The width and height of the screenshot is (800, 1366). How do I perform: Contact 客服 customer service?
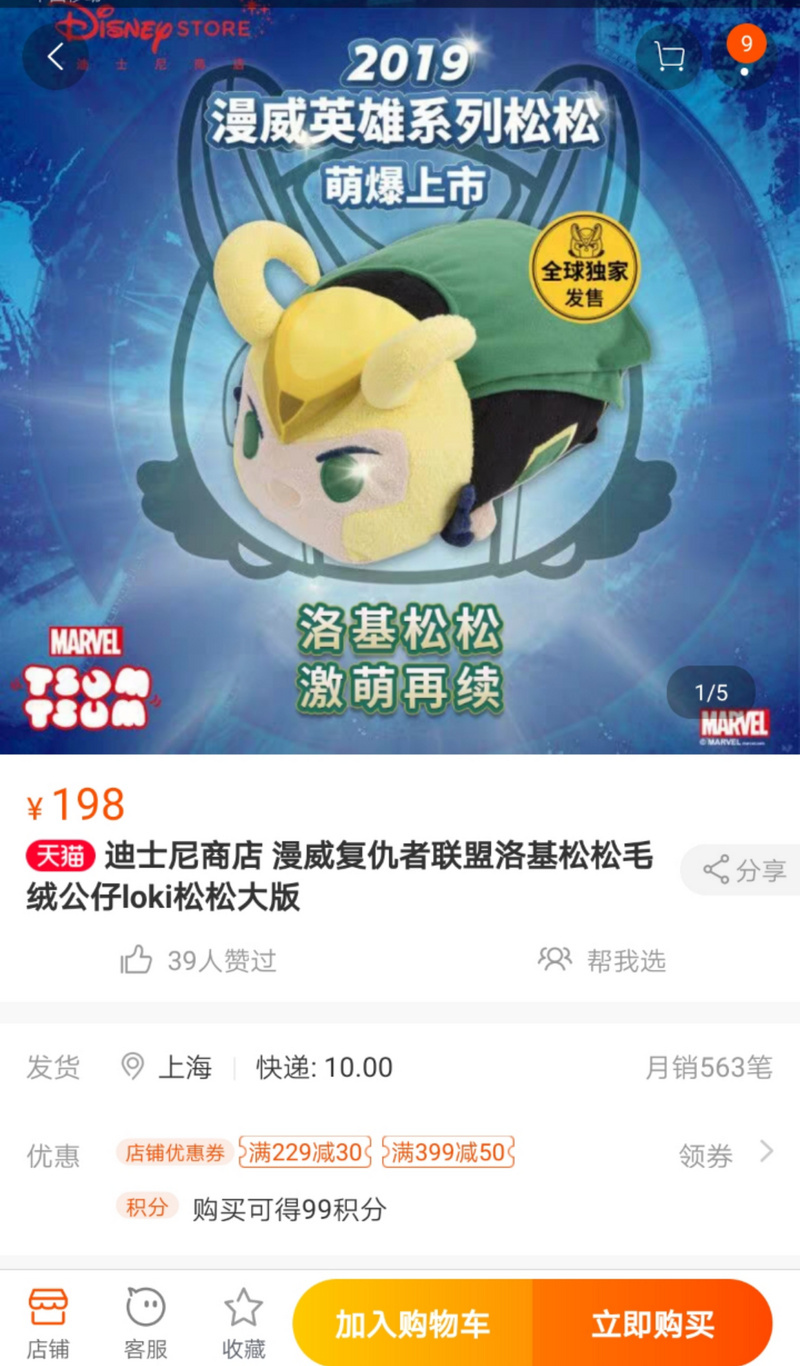click(x=146, y=1322)
